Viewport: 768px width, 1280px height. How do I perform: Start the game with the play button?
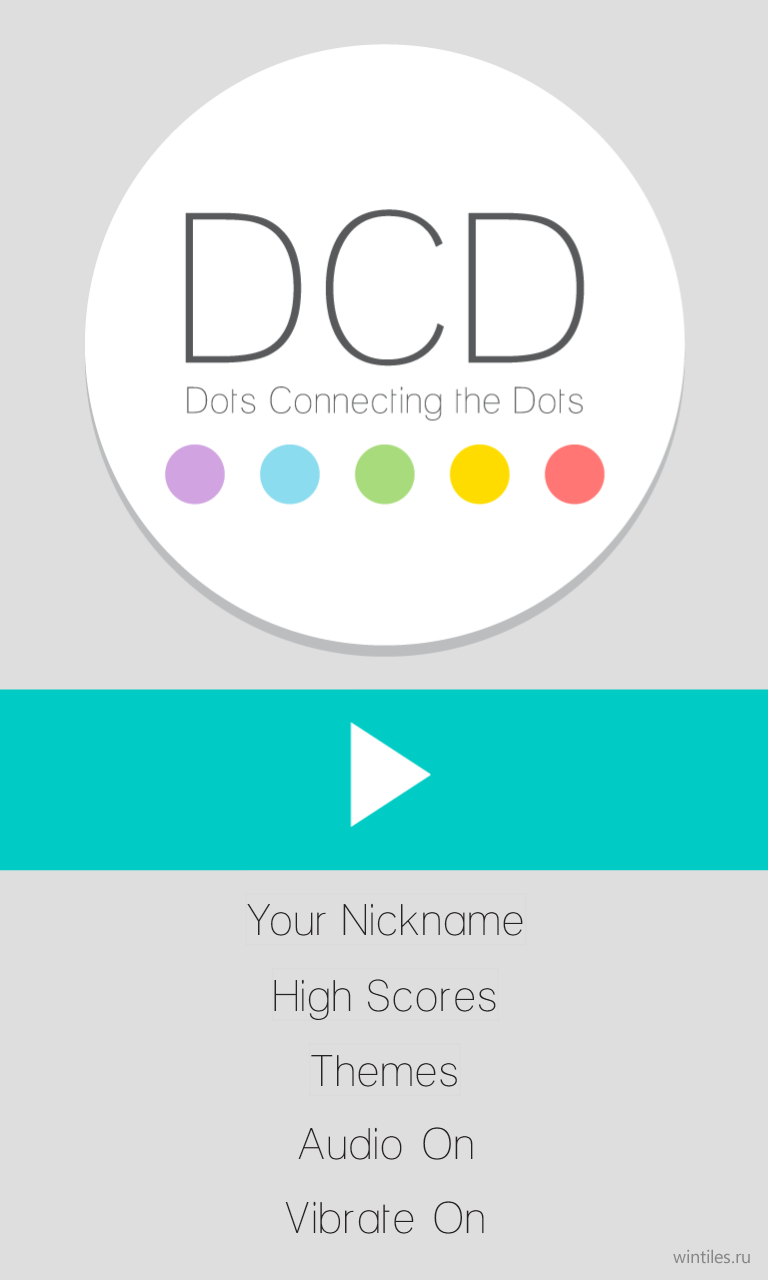coord(384,779)
